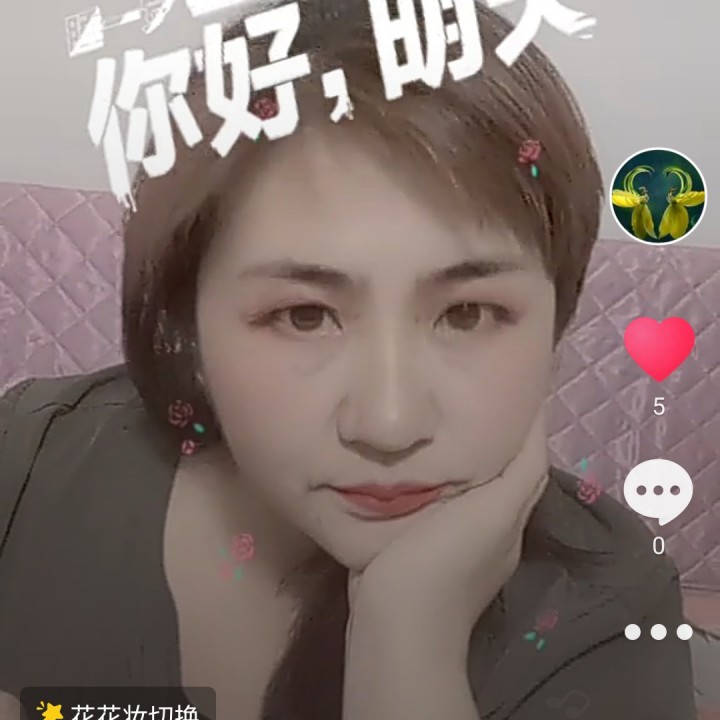Open the creator's flower avatar profile

[x=658, y=196]
